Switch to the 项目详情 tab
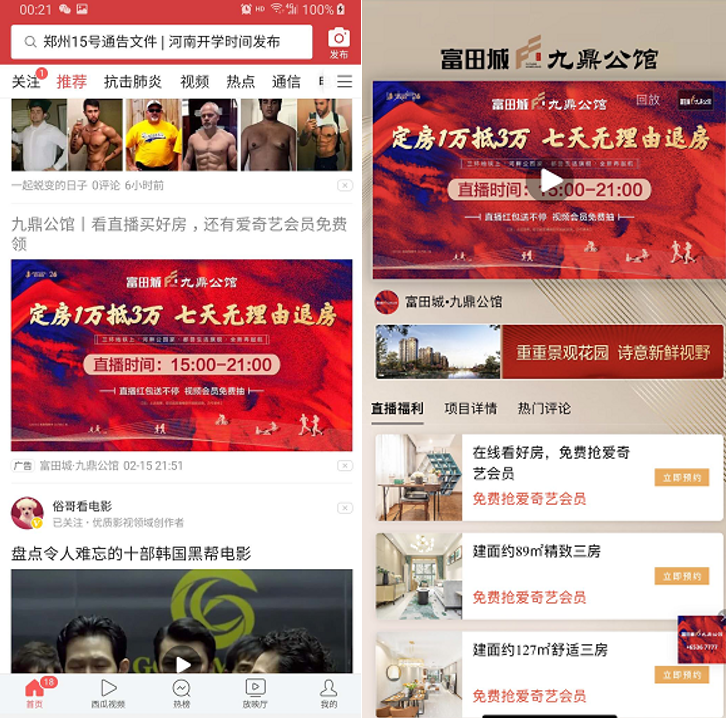Image resolution: width=726 pixels, height=718 pixels. (x=471, y=408)
